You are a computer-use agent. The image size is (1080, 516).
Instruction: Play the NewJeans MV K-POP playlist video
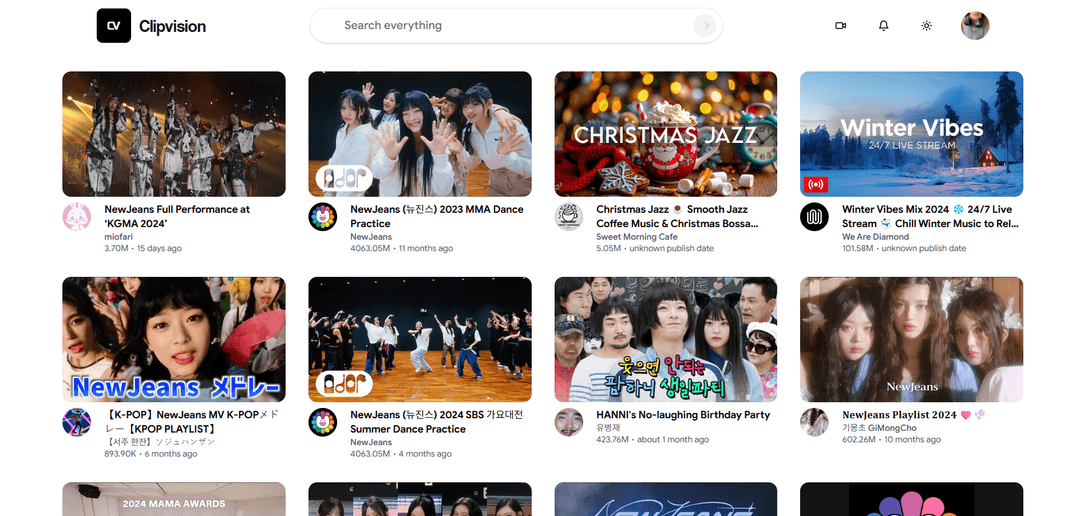coord(174,340)
